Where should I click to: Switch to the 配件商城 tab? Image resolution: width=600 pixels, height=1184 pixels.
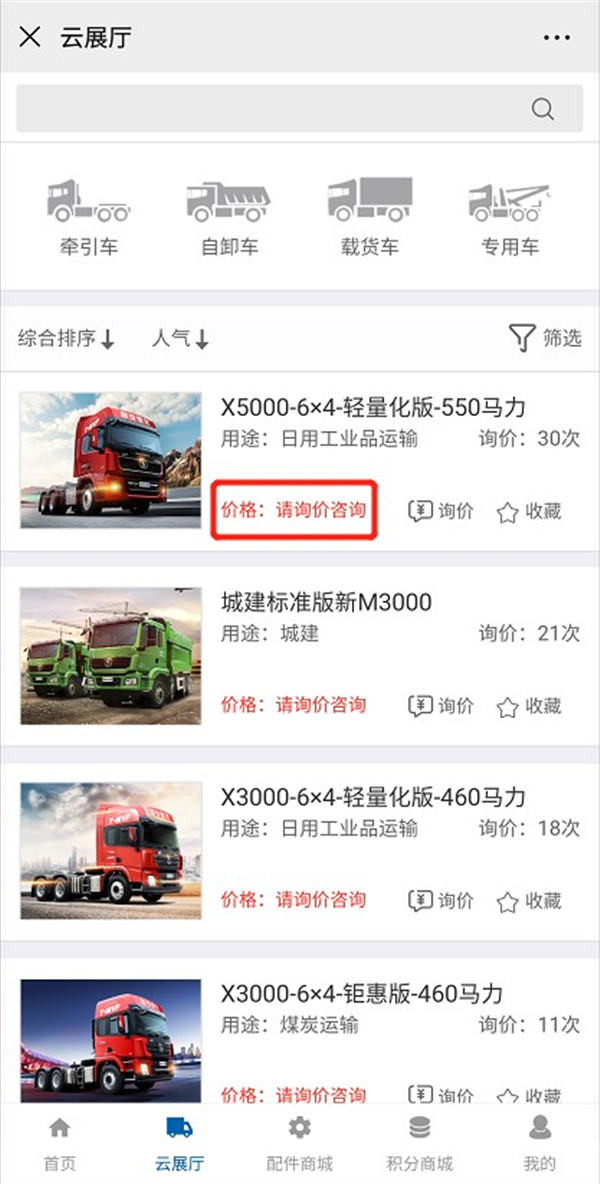pyautogui.click(x=300, y=1144)
